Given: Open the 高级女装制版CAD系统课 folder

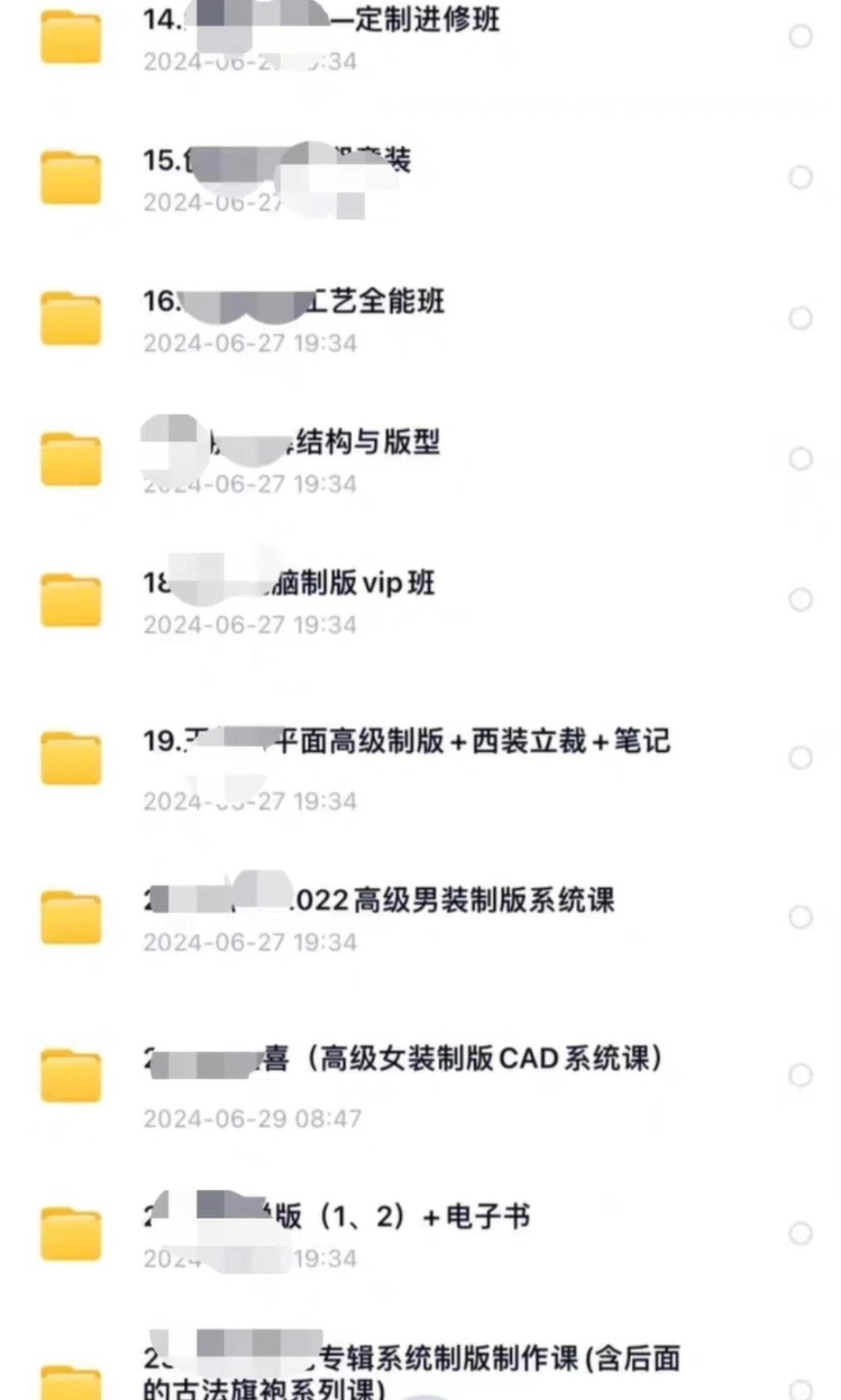Looking at the screenshot, I should [x=466, y=1059].
